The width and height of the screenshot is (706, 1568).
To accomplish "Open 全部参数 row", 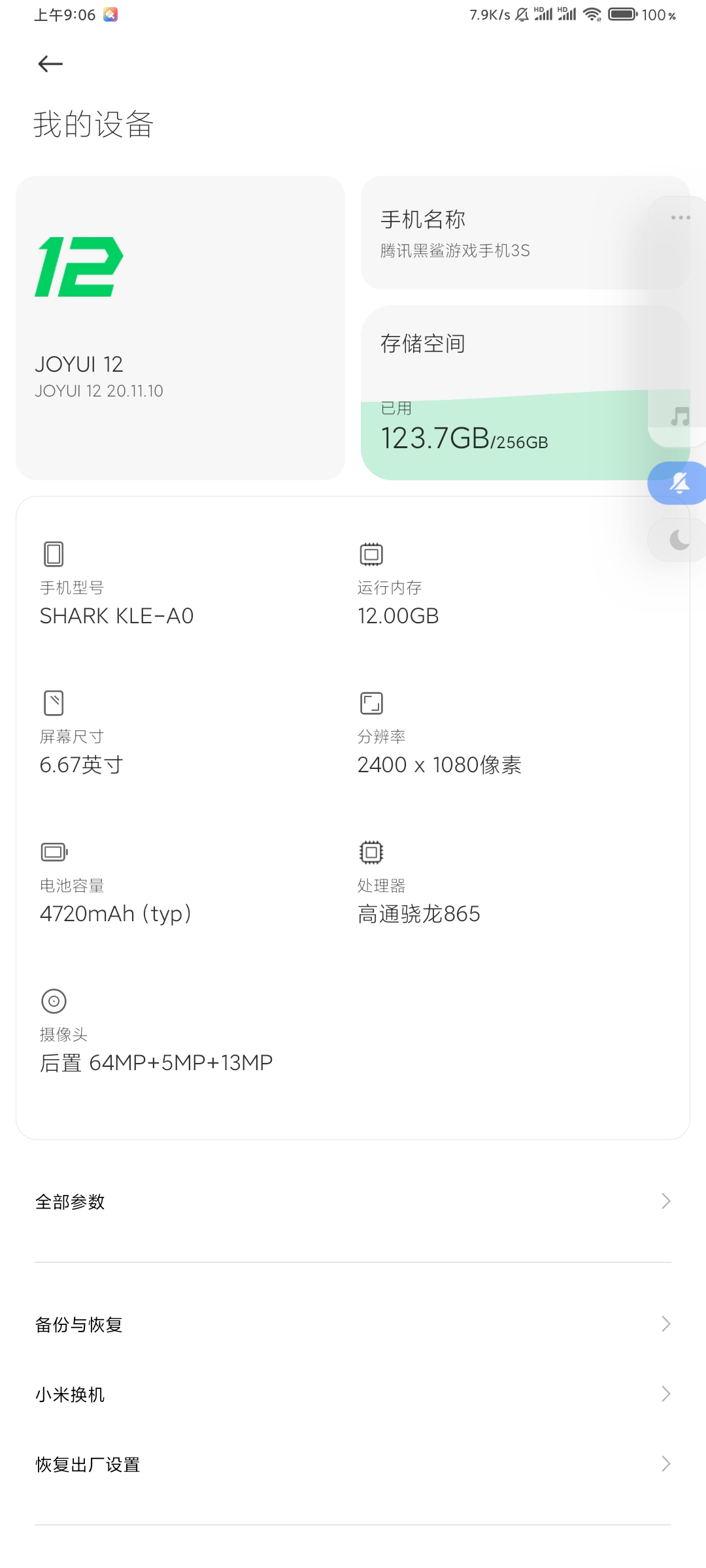I will pyautogui.click(x=353, y=1201).
